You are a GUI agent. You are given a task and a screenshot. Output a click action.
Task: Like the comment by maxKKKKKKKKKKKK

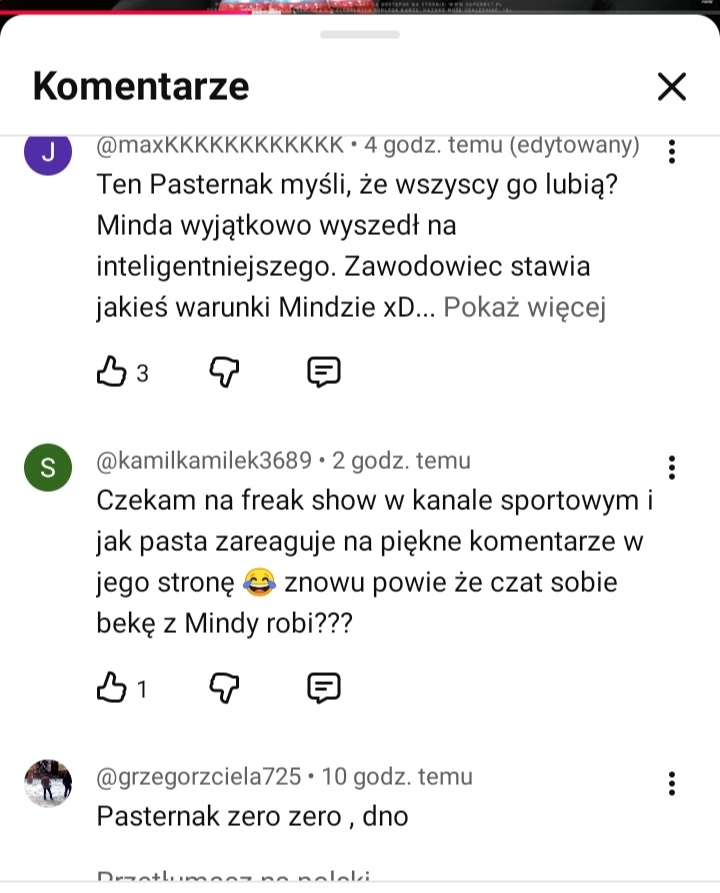click(110, 373)
